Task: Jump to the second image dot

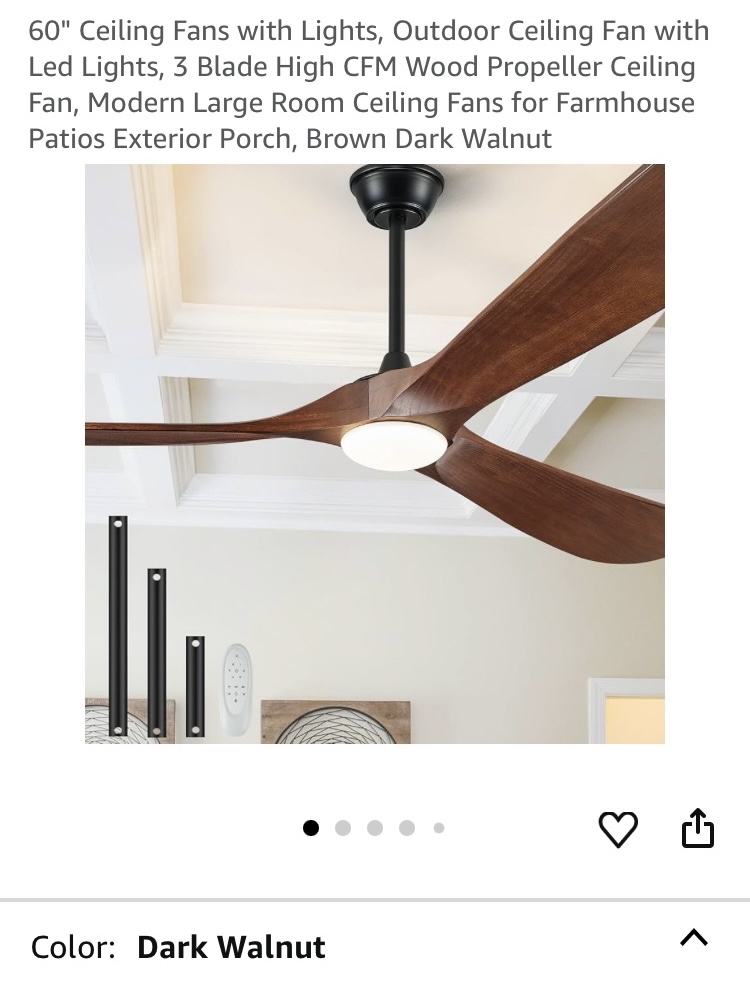Action: point(343,828)
